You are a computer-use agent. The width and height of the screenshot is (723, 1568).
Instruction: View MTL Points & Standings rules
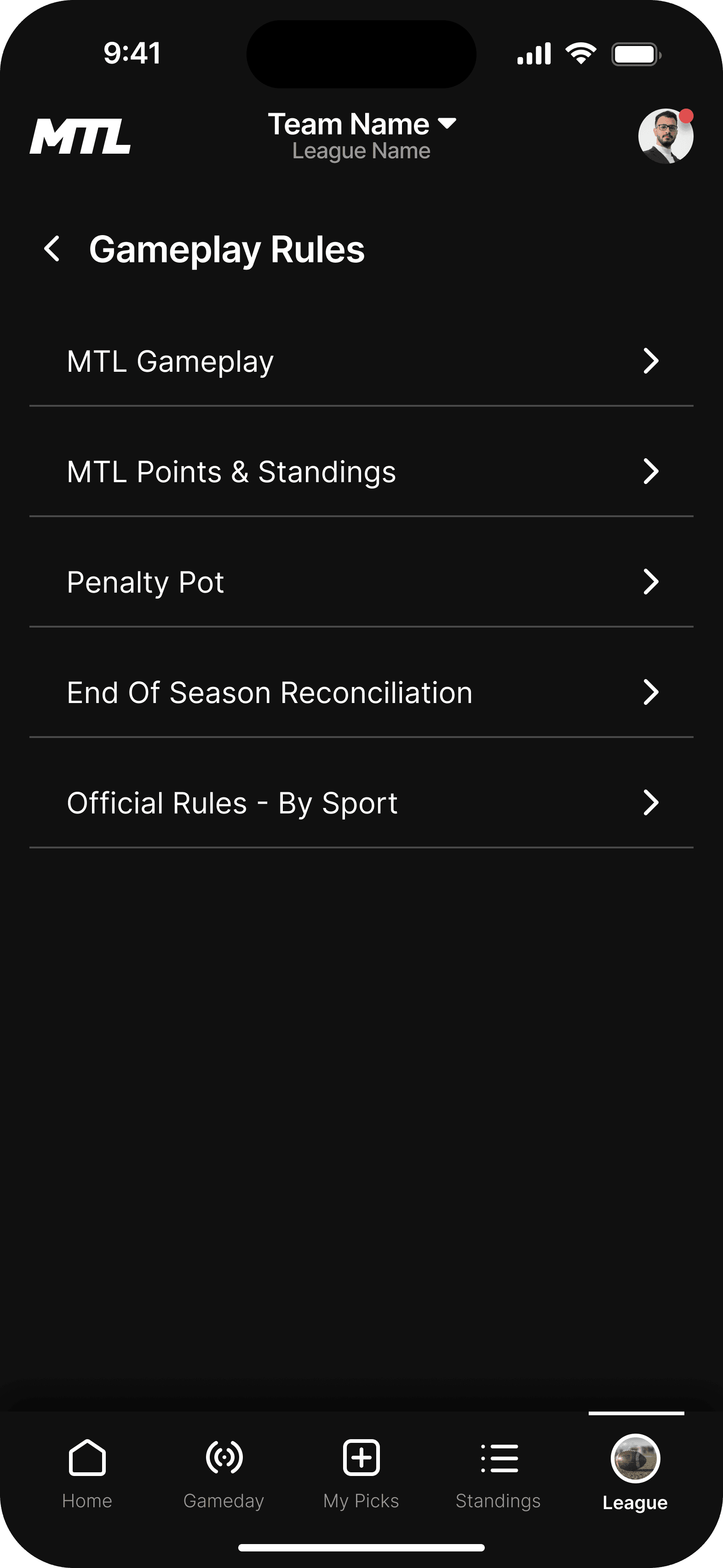361,472
